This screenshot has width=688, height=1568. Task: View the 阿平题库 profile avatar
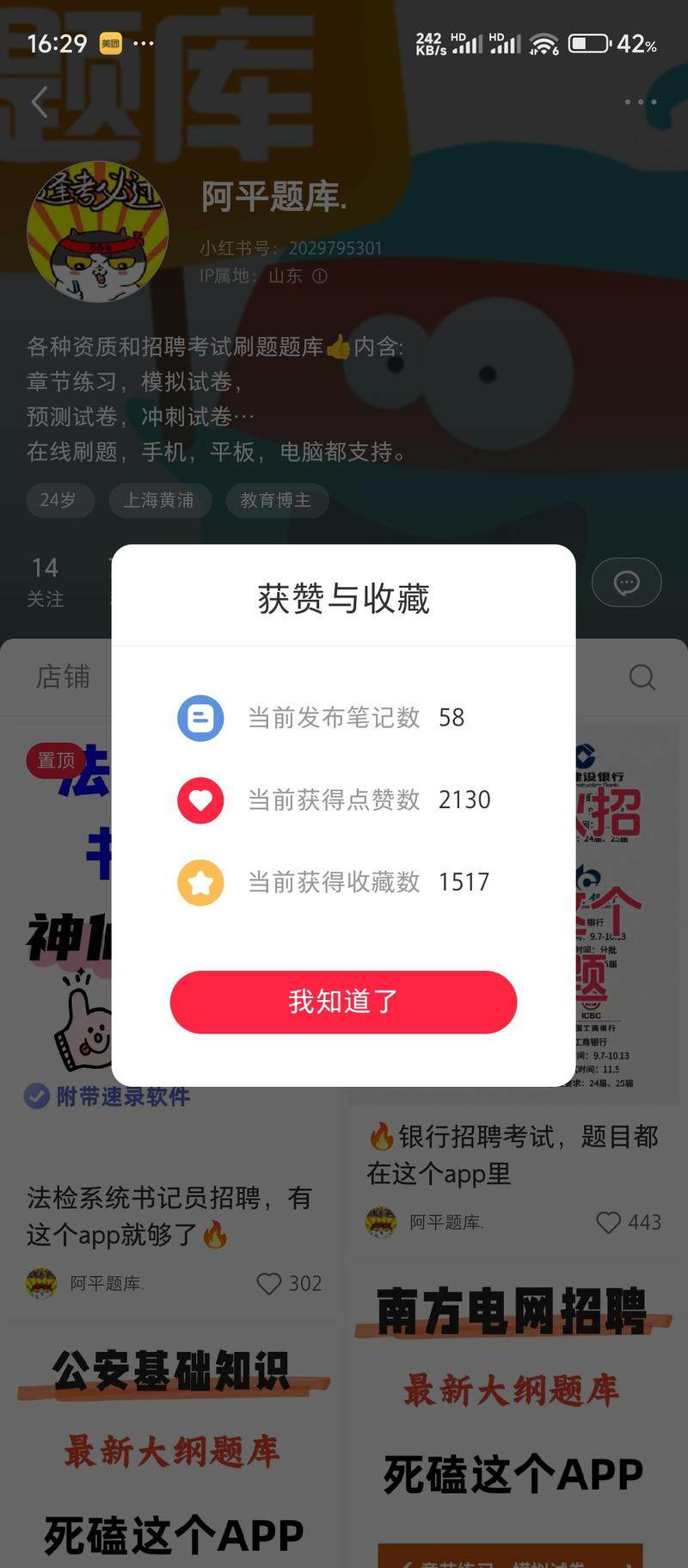(97, 231)
